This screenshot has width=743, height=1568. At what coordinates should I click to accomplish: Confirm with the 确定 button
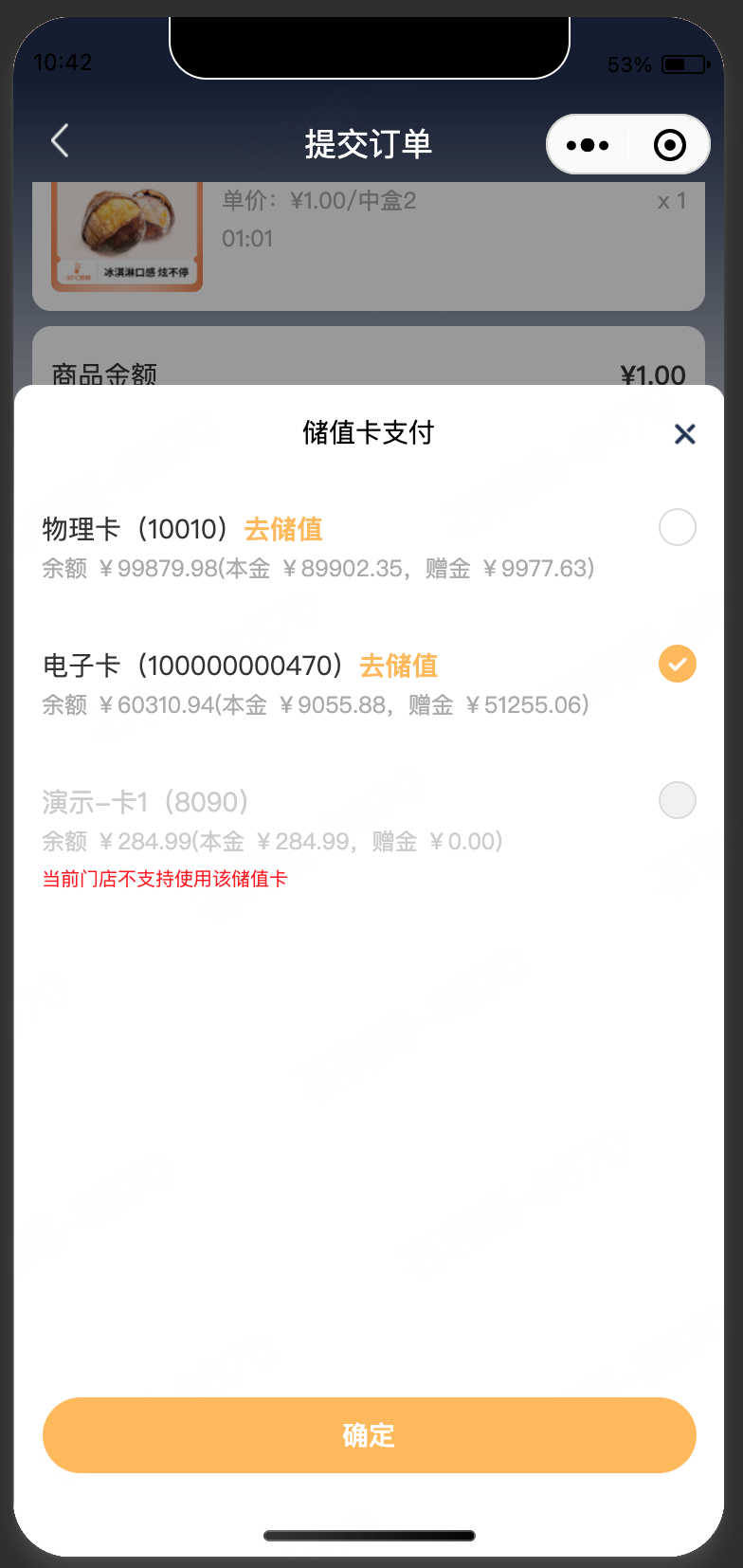[x=370, y=1434]
